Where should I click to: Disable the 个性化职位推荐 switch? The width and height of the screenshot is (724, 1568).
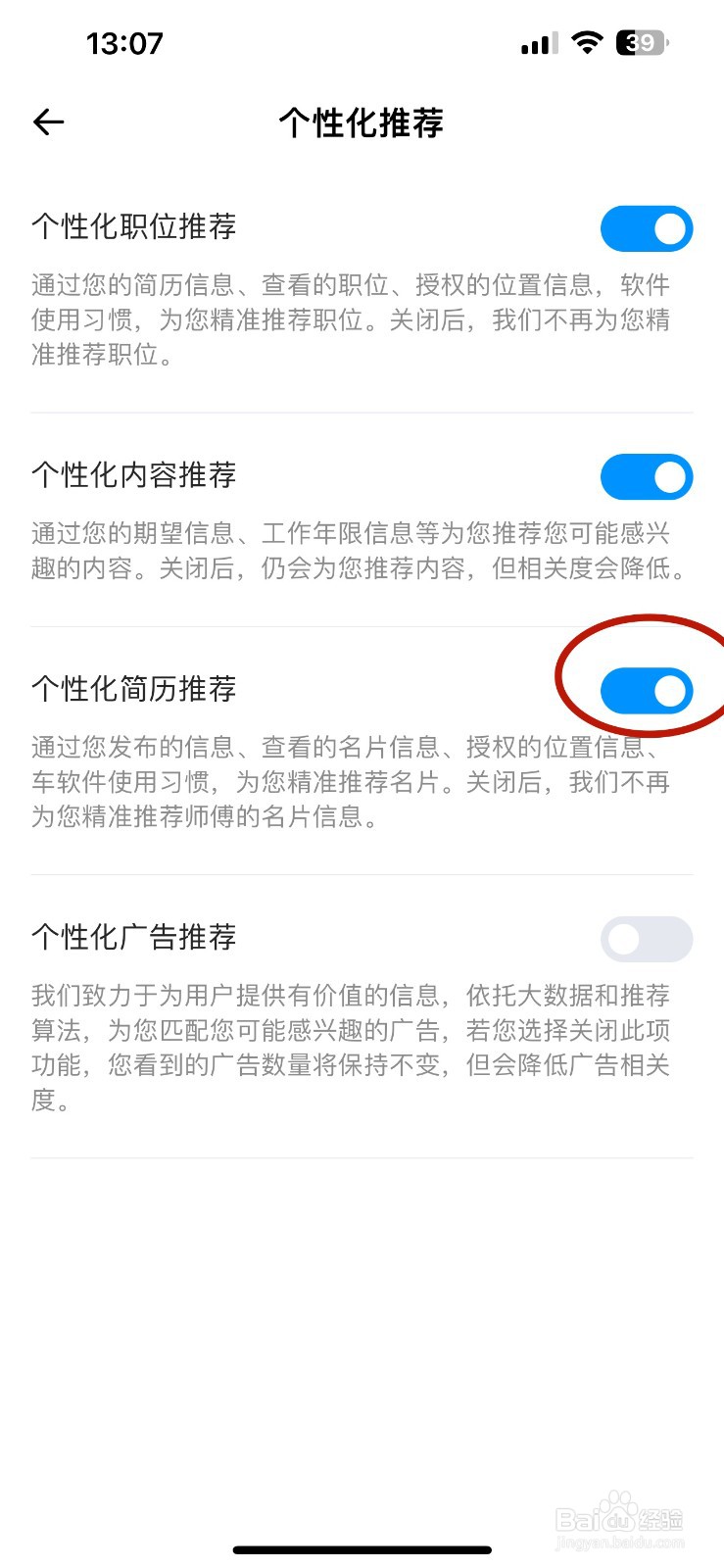(x=647, y=227)
